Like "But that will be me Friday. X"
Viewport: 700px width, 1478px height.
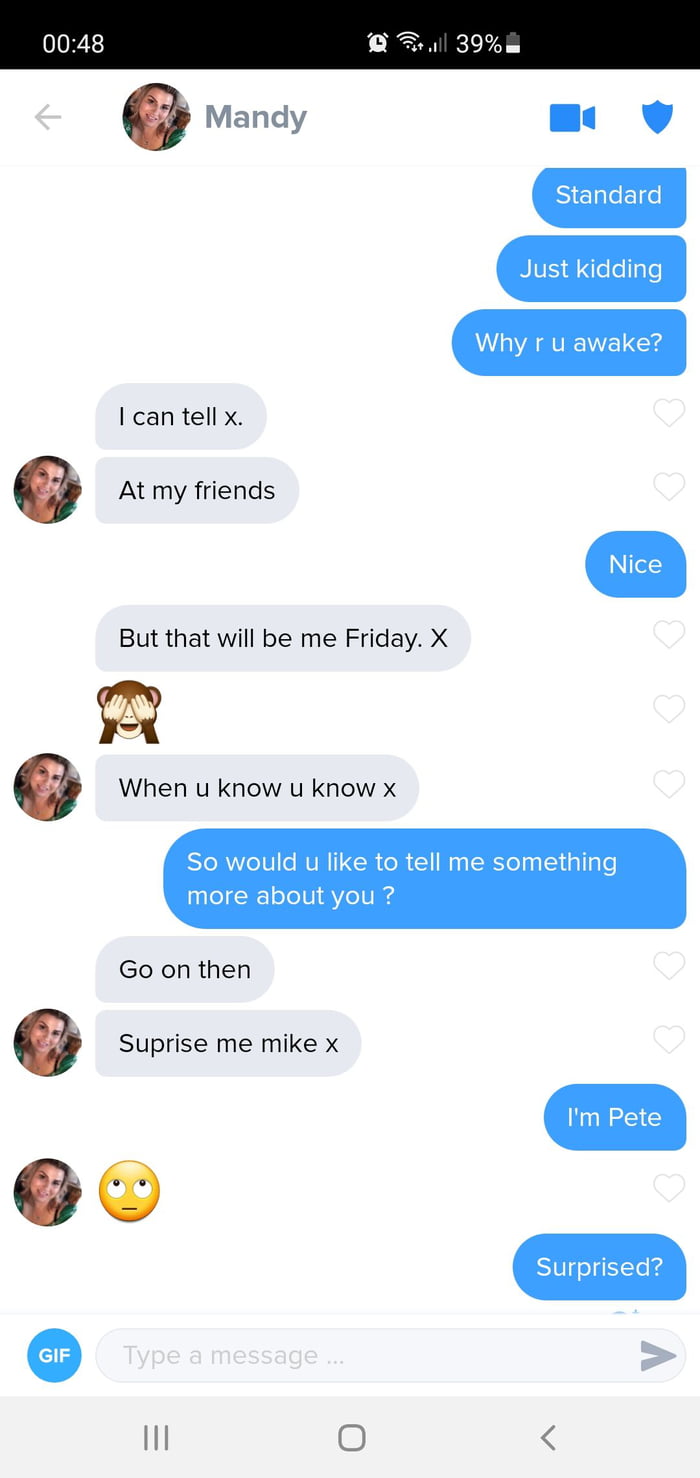pos(669,634)
